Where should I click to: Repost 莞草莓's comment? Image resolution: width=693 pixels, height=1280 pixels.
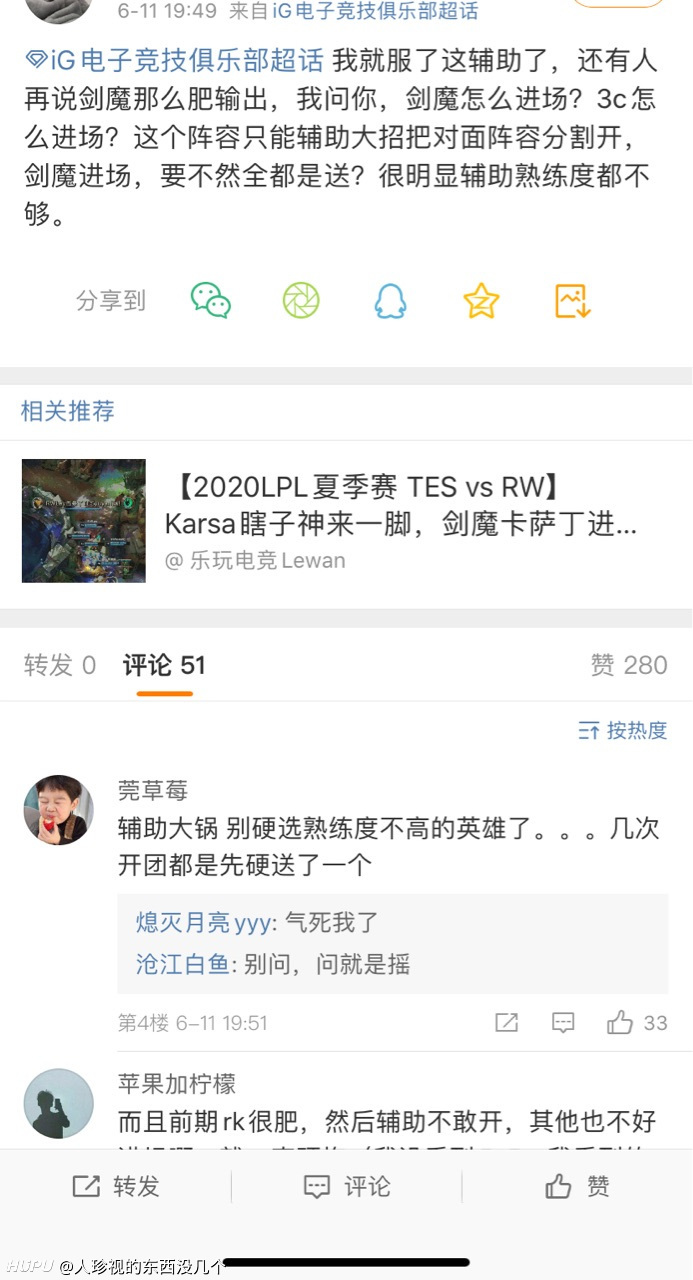pyautogui.click(x=507, y=1022)
